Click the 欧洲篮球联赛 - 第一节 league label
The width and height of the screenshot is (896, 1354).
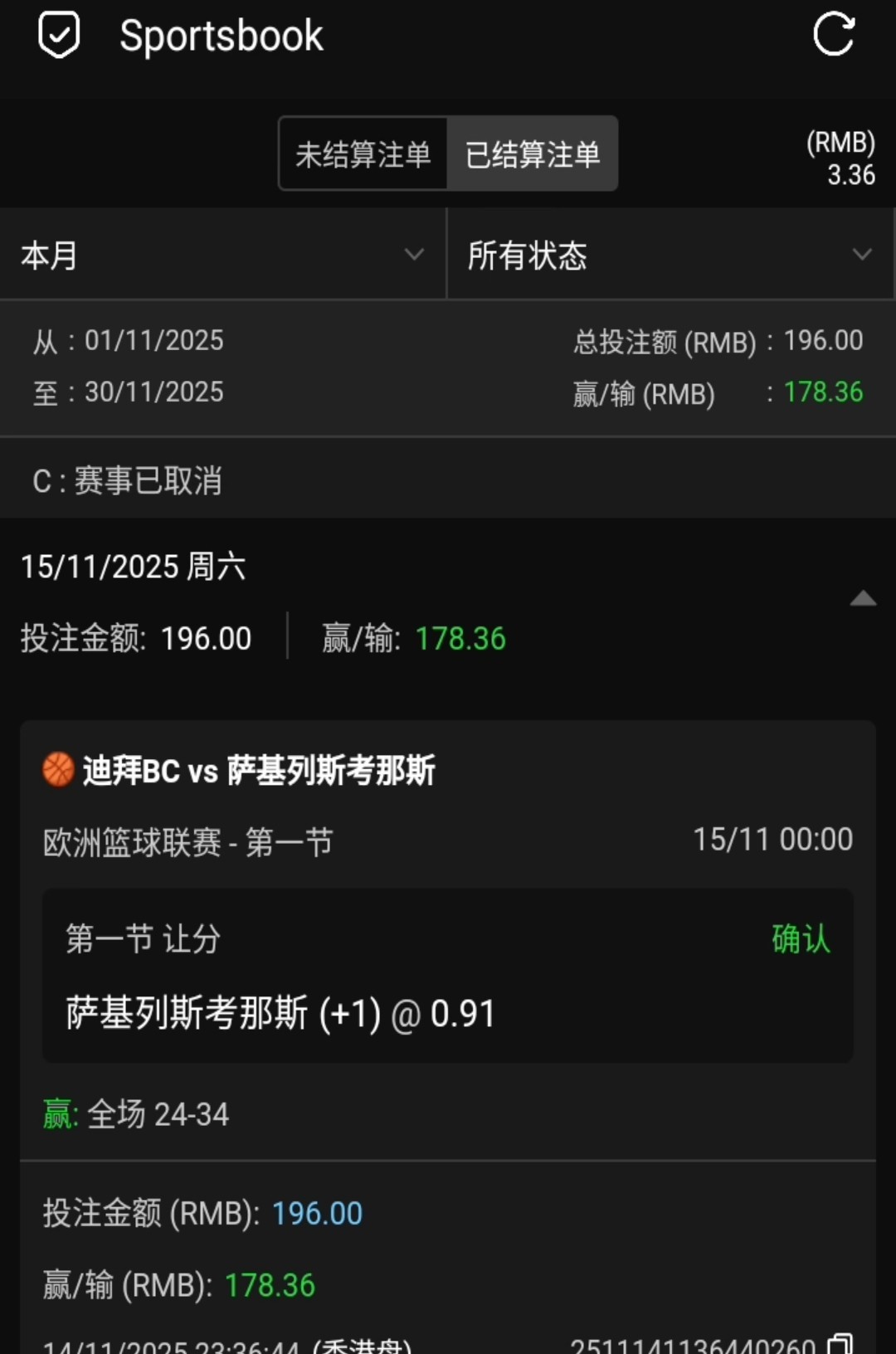coord(187,840)
